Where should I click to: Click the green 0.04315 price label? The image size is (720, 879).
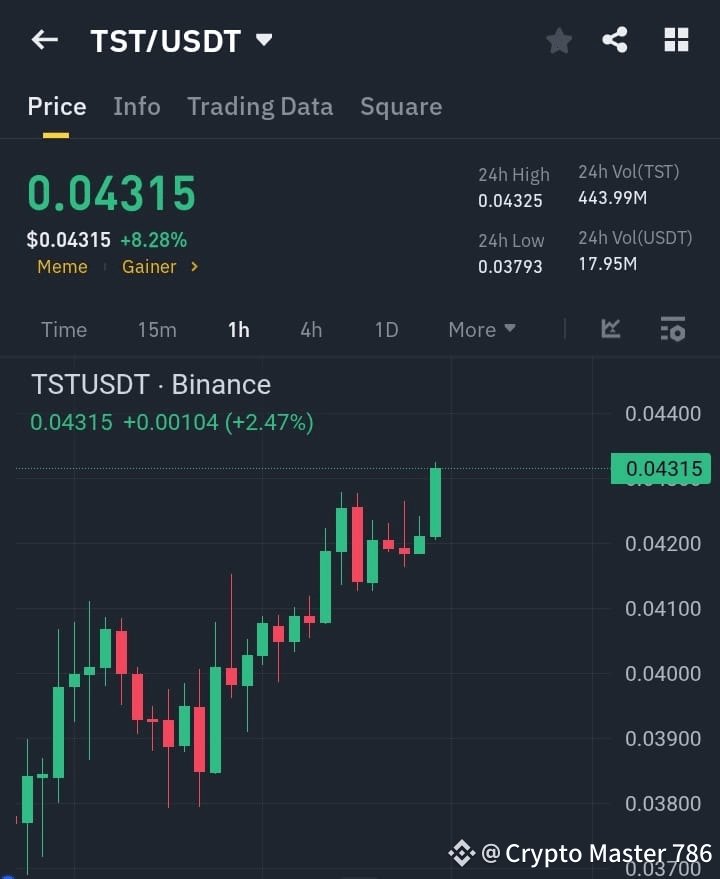[660, 469]
